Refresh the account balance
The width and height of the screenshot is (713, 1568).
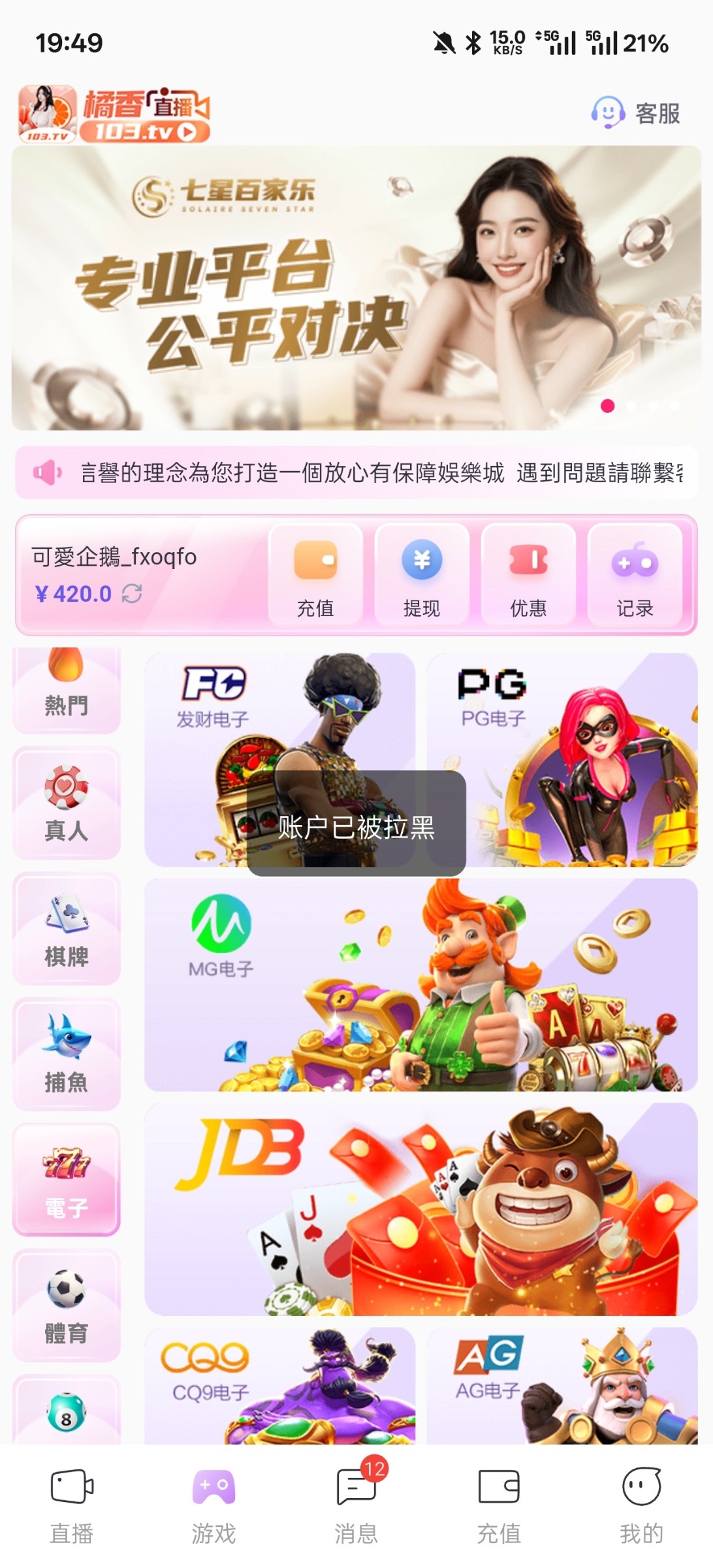(x=132, y=593)
